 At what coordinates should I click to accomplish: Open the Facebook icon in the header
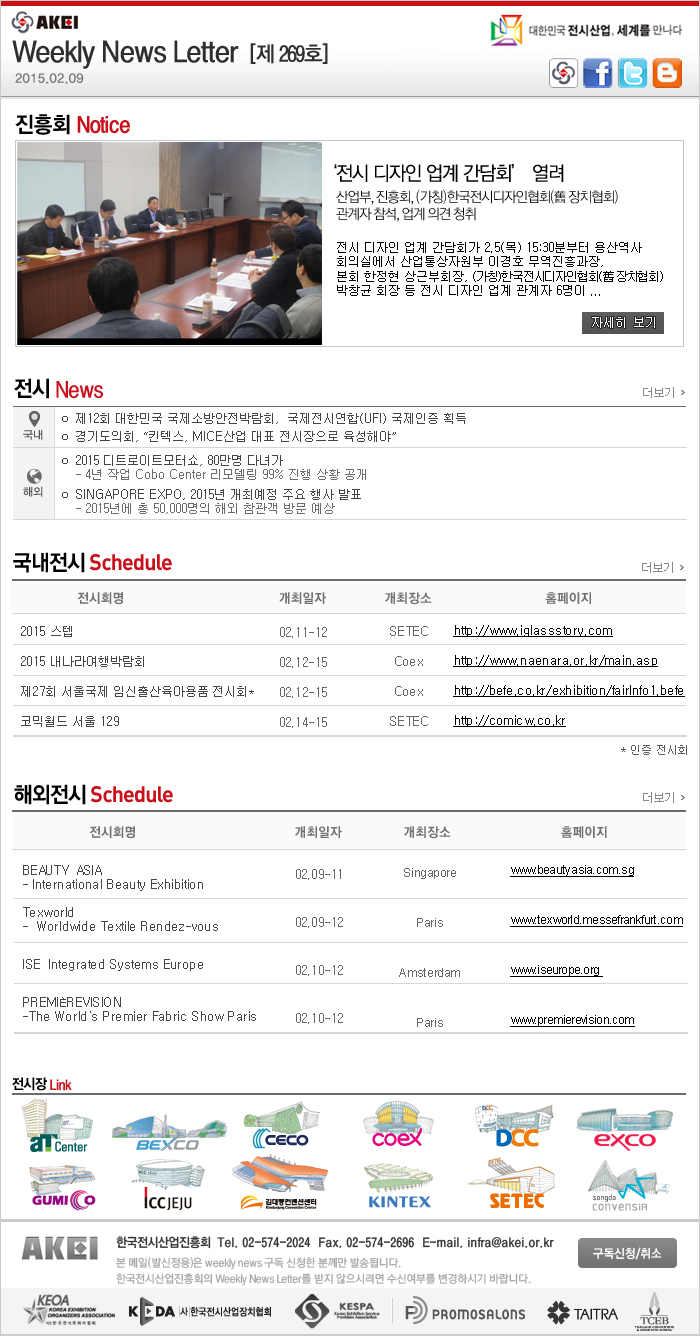click(x=598, y=73)
